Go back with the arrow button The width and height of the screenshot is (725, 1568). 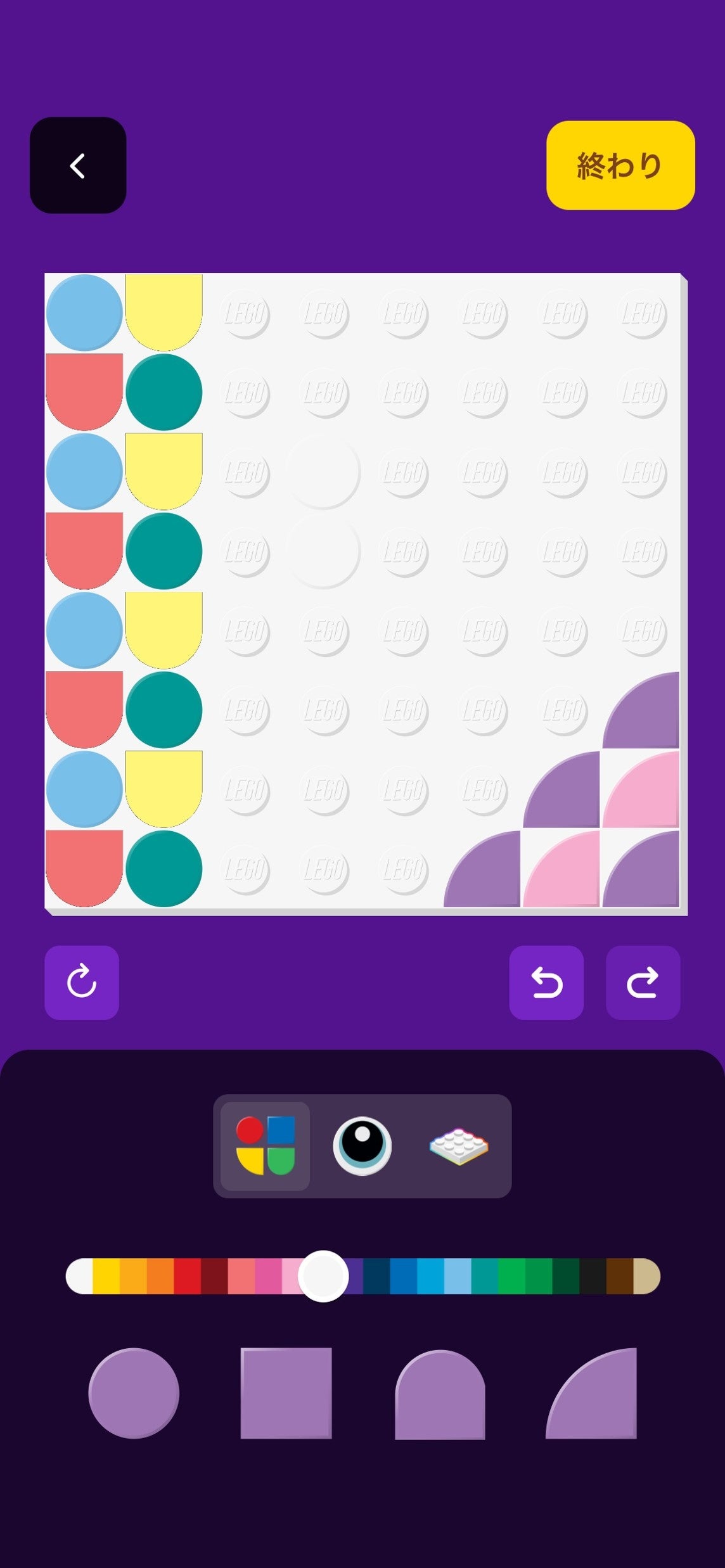click(x=78, y=165)
